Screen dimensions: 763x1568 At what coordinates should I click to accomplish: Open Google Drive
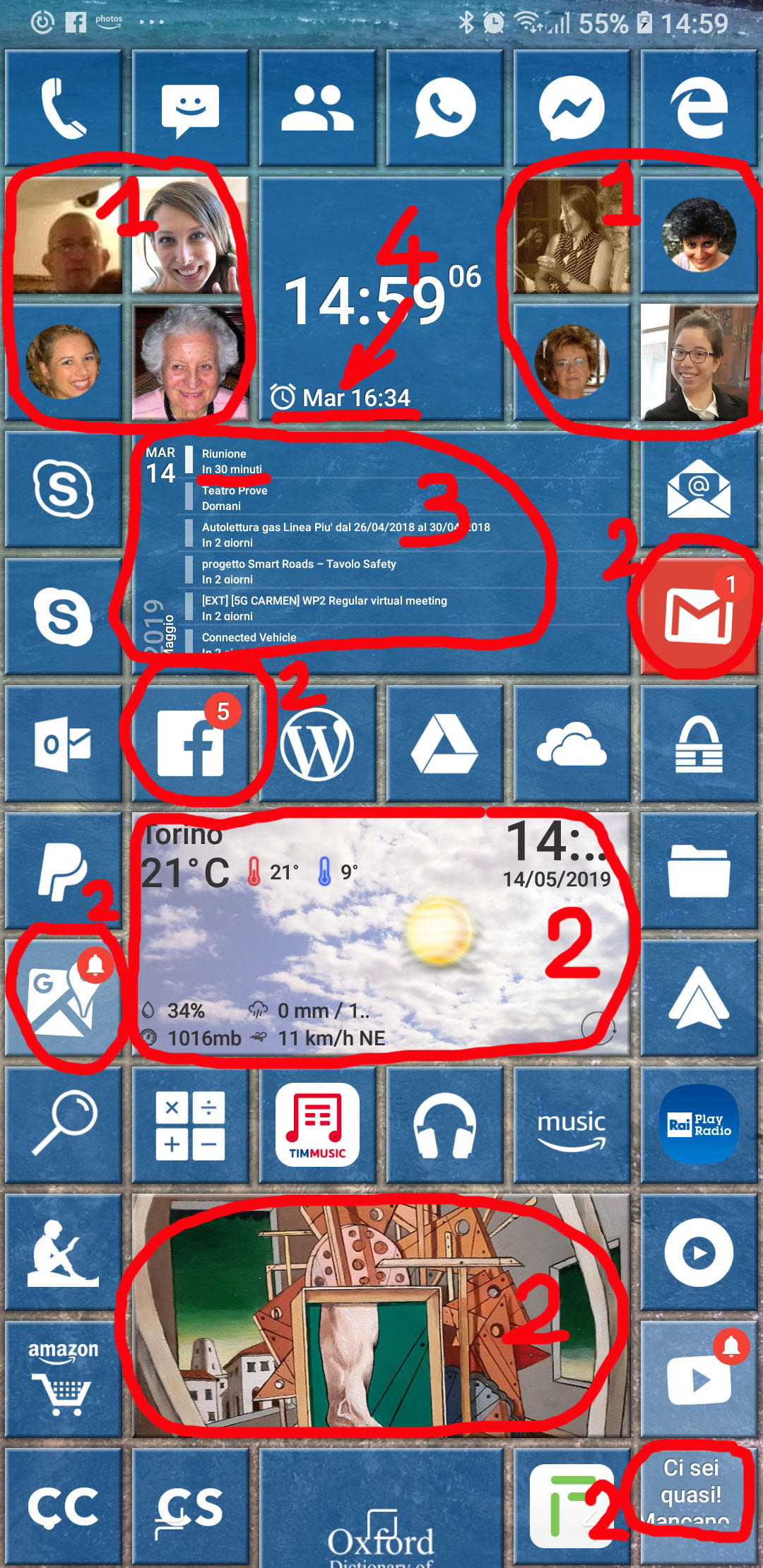coord(444,744)
